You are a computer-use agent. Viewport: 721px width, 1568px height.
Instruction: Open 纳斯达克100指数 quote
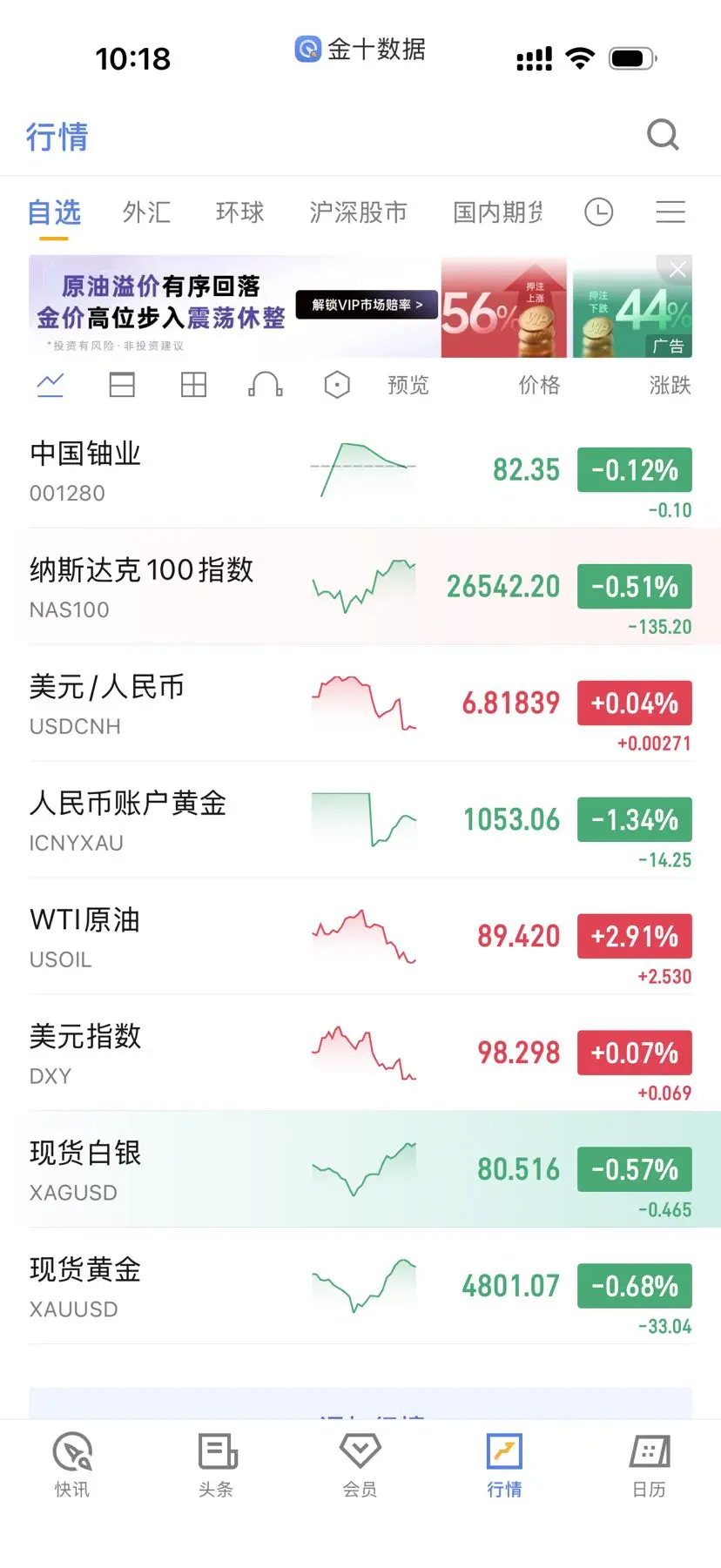141,587
